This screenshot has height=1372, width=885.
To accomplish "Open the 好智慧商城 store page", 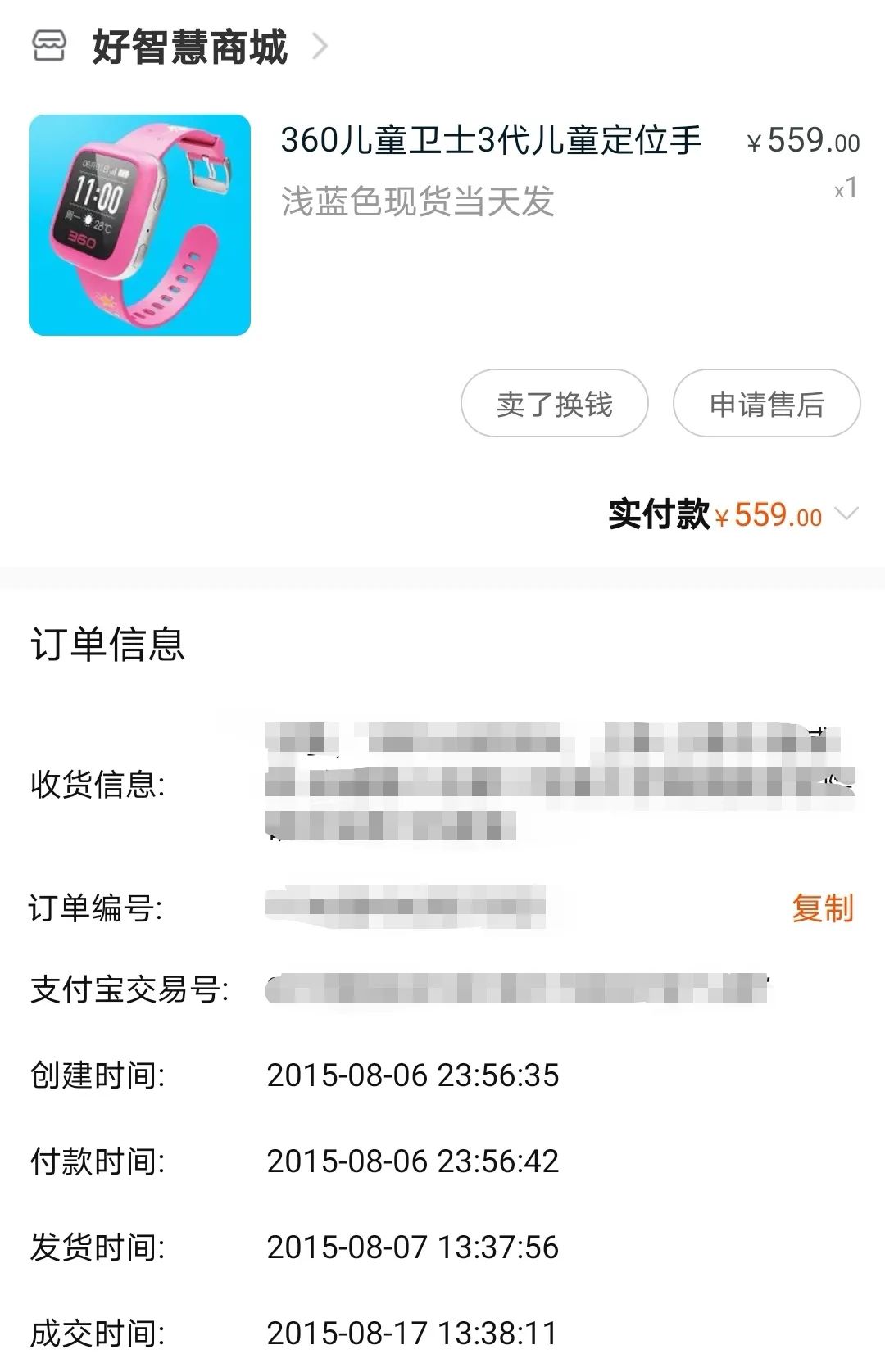I will tap(190, 47).
